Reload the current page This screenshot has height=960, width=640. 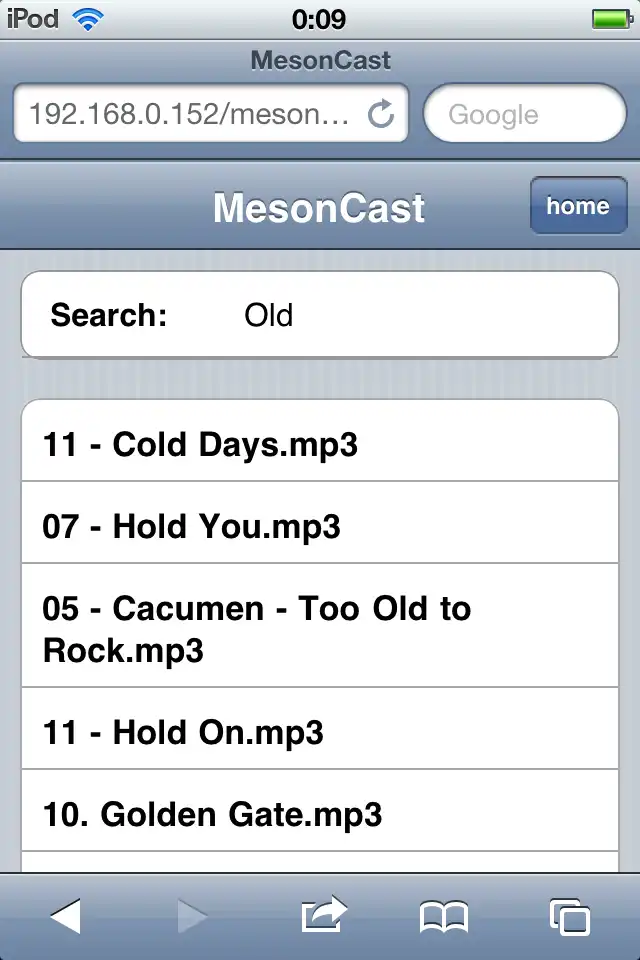click(x=381, y=114)
